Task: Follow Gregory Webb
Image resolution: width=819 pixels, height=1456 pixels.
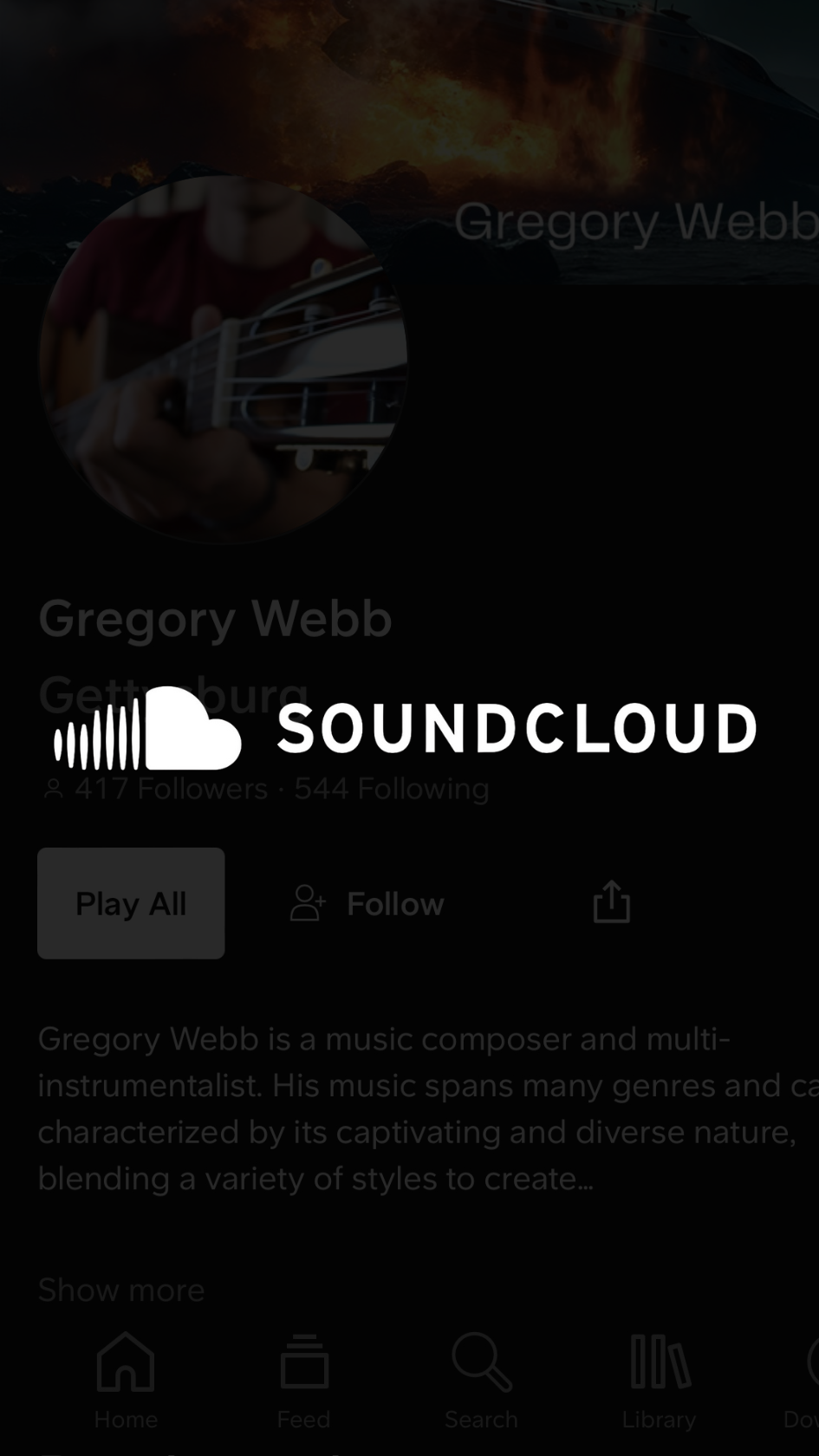Action: coord(367,903)
